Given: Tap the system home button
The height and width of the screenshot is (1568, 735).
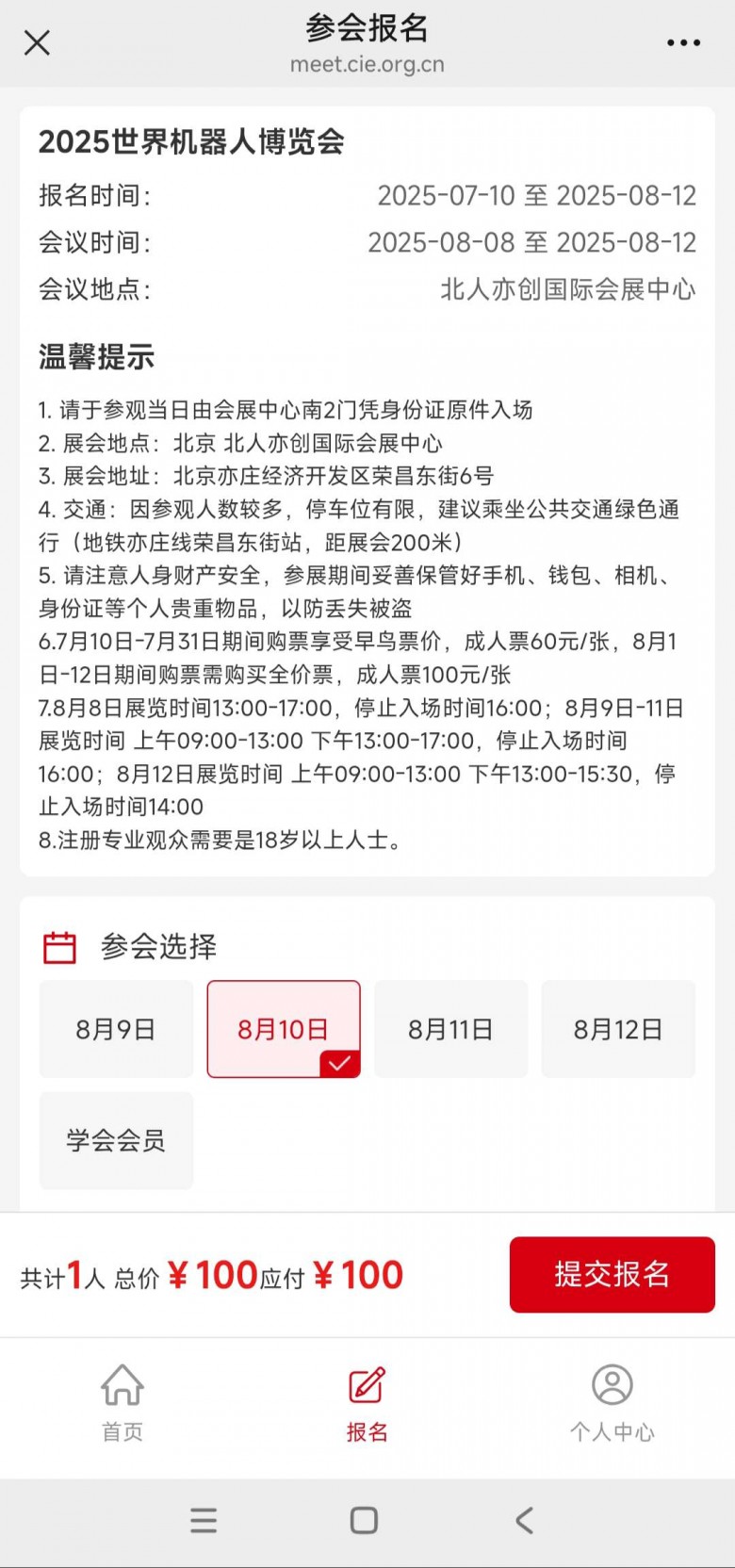Looking at the screenshot, I should point(365,1520).
